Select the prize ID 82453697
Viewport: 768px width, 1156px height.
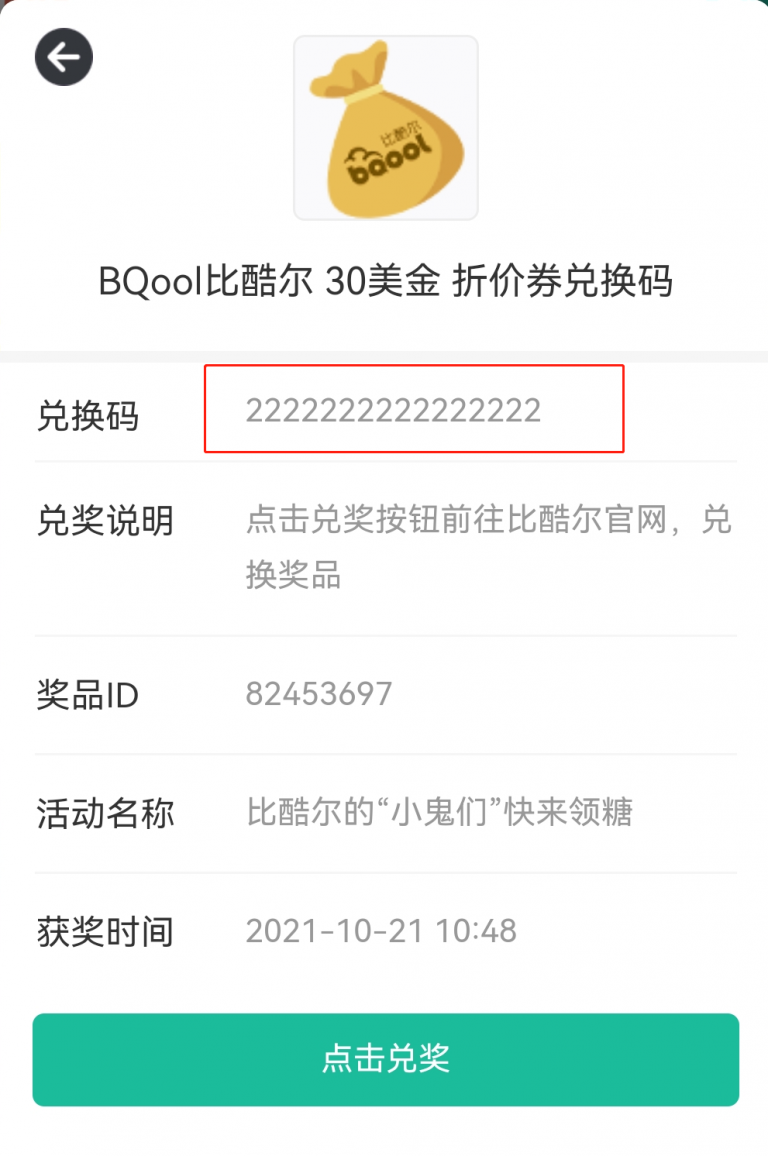click(318, 694)
